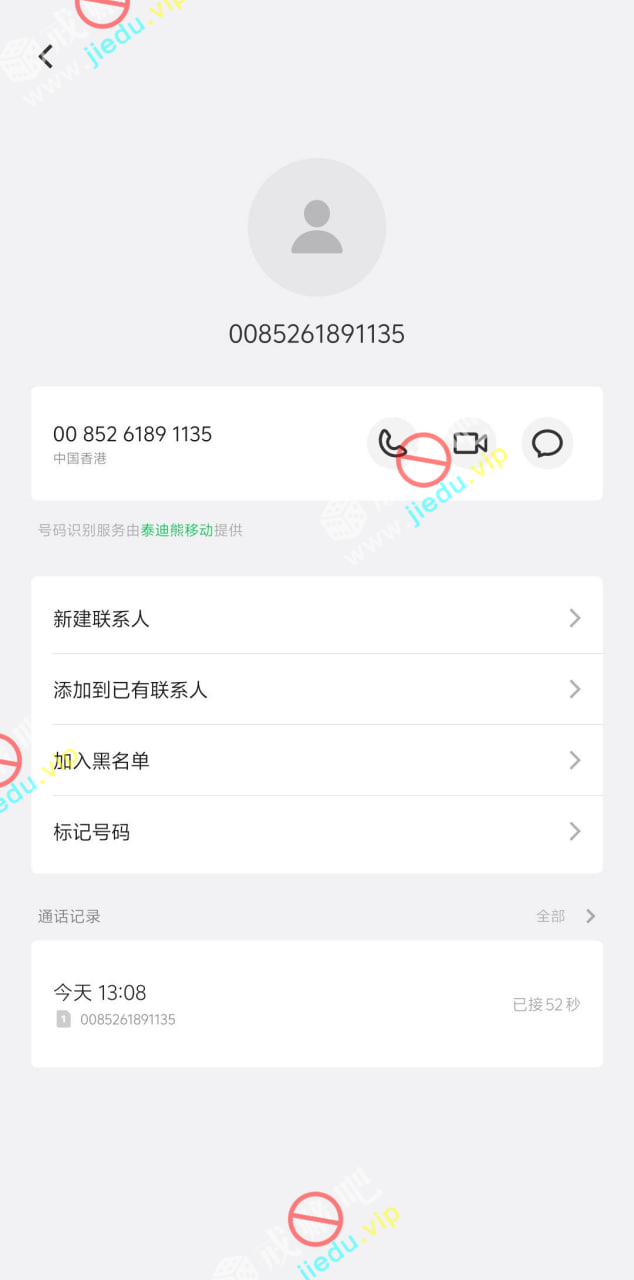
Task: Tap the 泰迪熊移动 provider link
Action: (x=177, y=530)
